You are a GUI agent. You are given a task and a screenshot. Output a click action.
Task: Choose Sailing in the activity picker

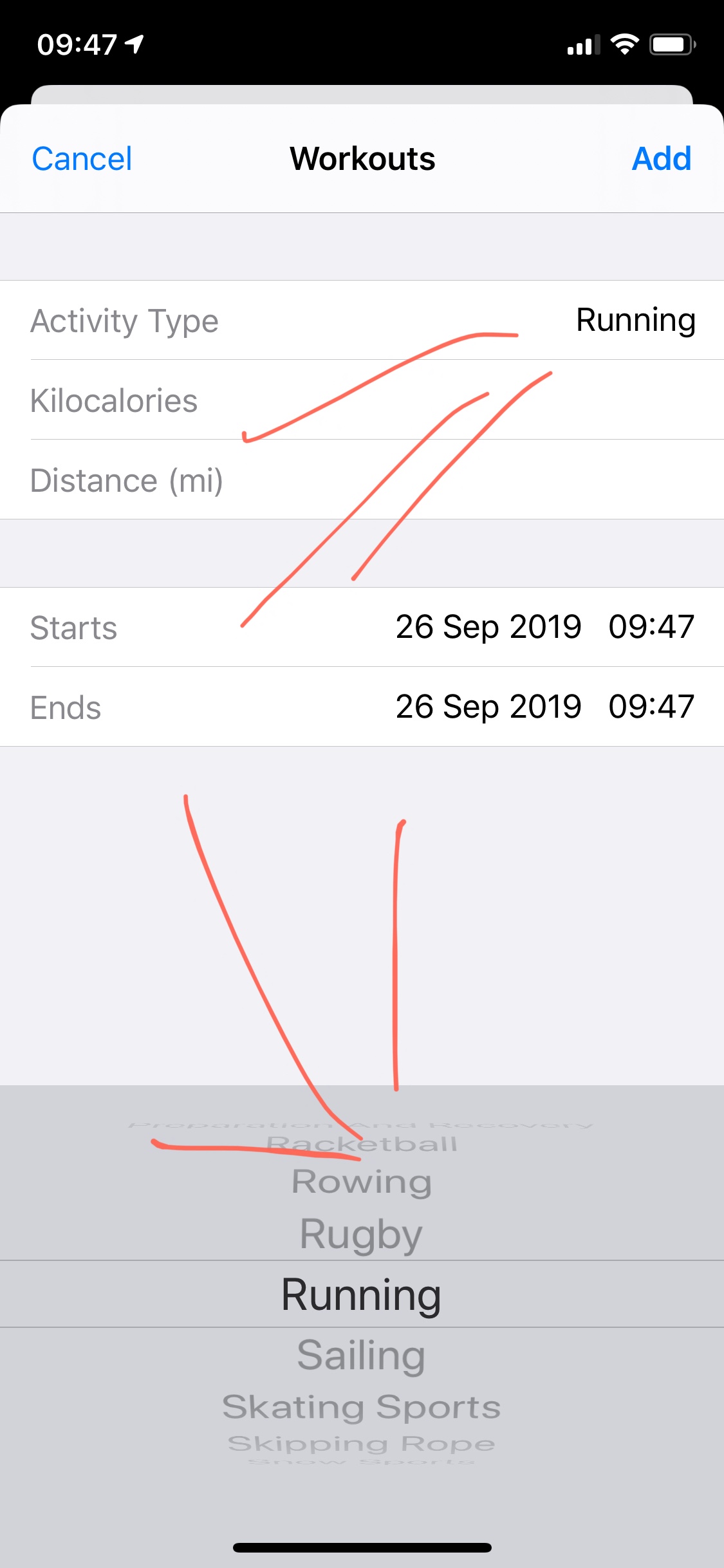click(x=361, y=1355)
